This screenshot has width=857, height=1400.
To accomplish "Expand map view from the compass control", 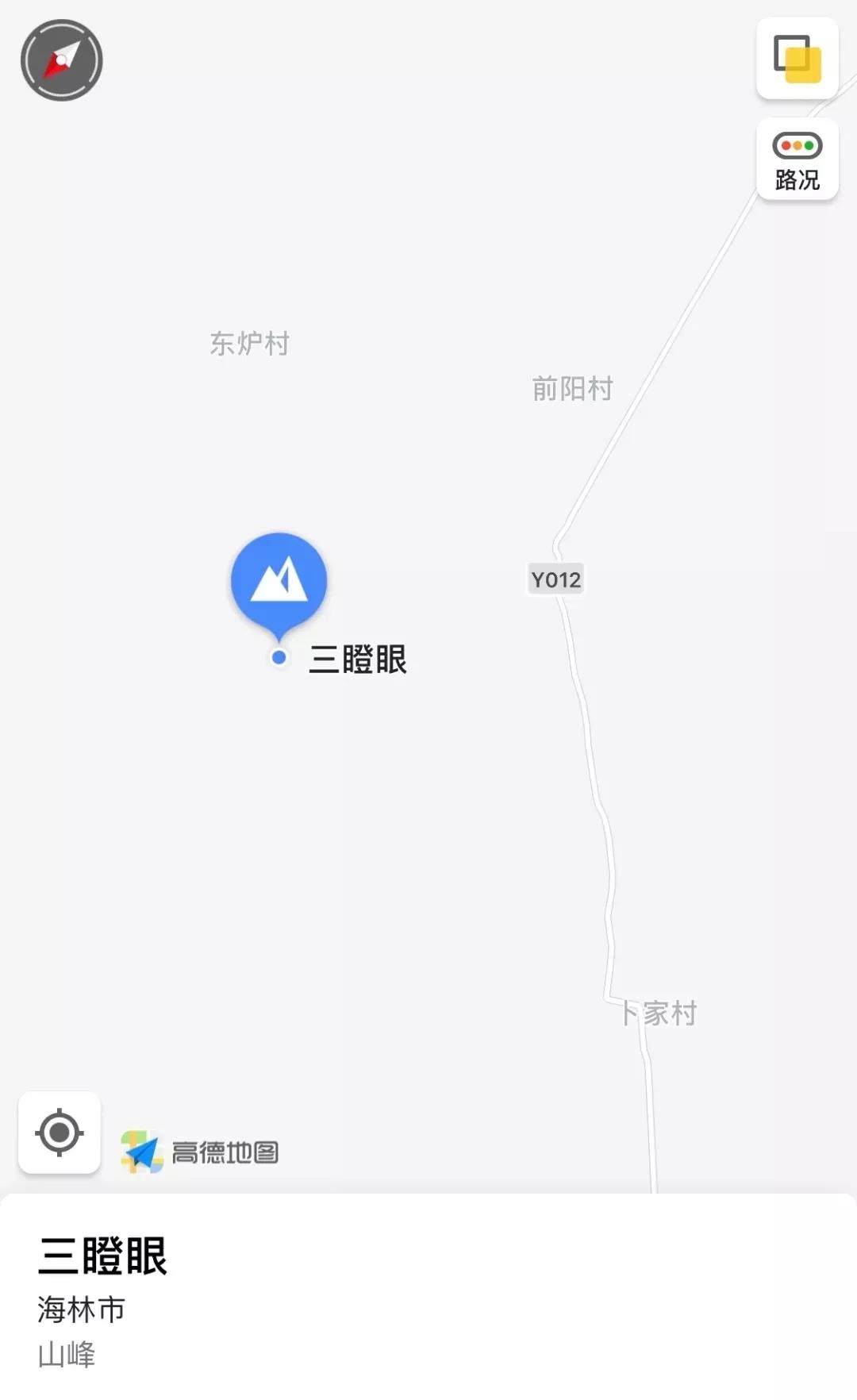I will (61, 61).
